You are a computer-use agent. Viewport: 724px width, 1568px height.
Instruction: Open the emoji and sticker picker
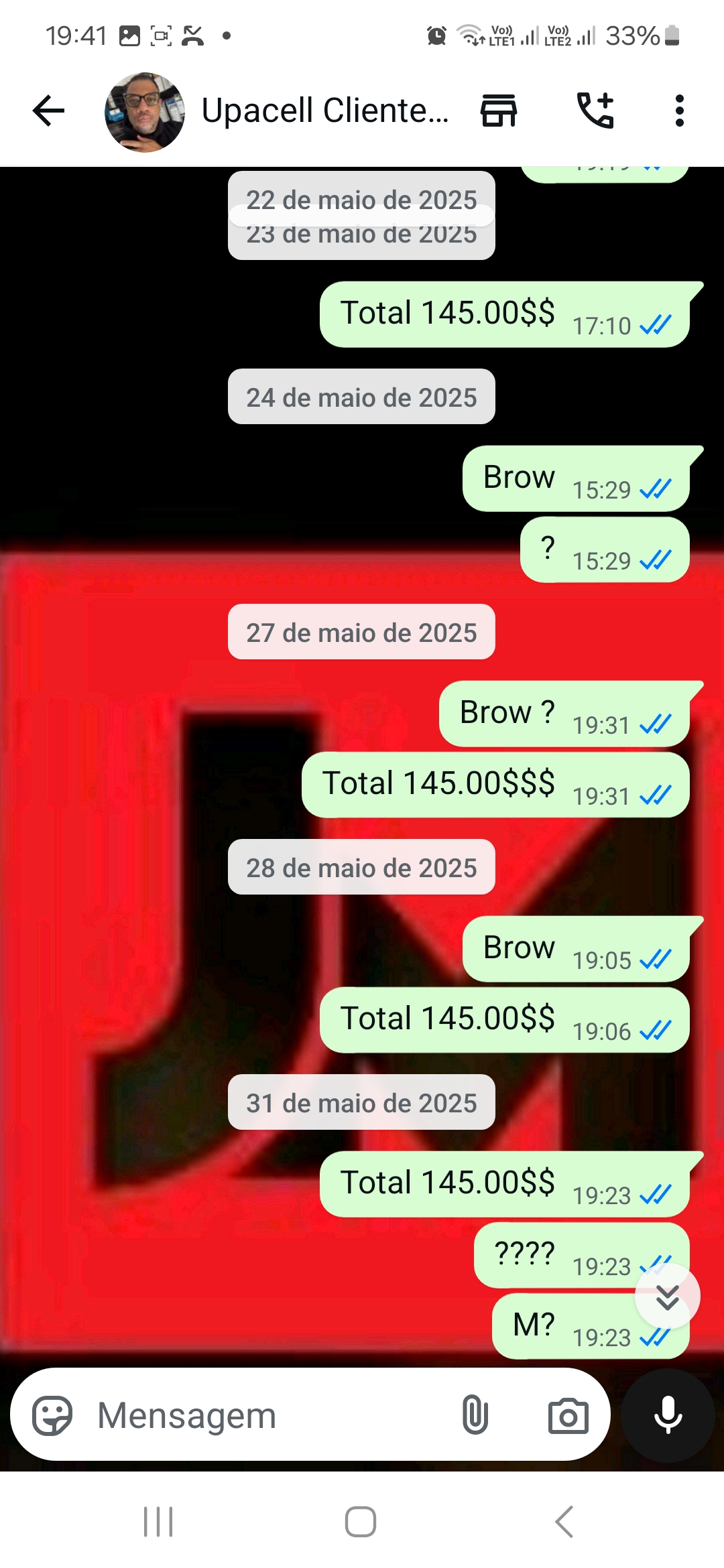point(52,1416)
